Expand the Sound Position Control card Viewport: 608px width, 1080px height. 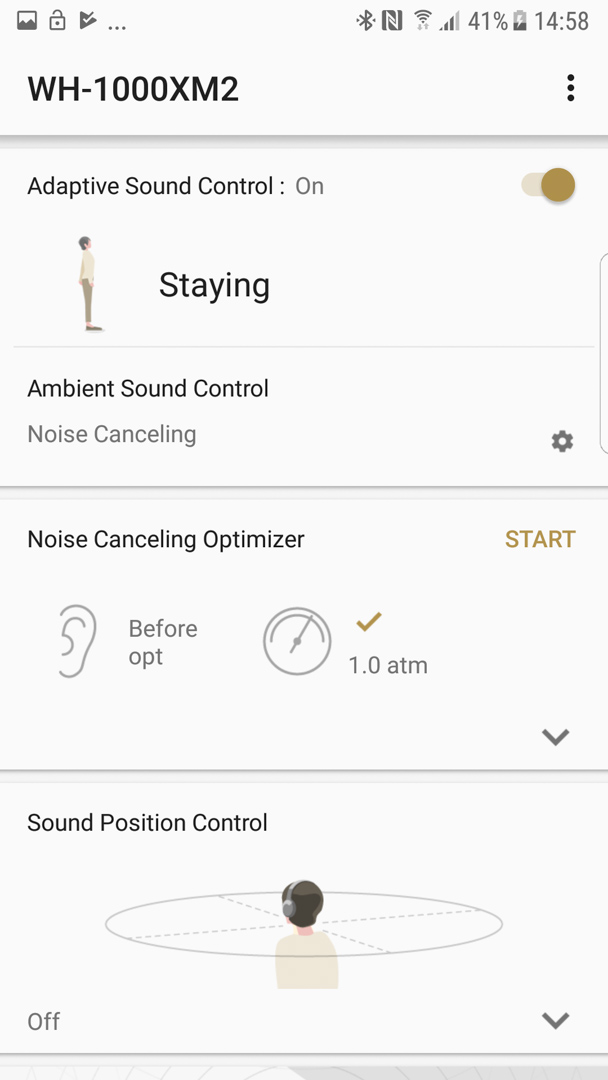pyautogui.click(x=556, y=1020)
